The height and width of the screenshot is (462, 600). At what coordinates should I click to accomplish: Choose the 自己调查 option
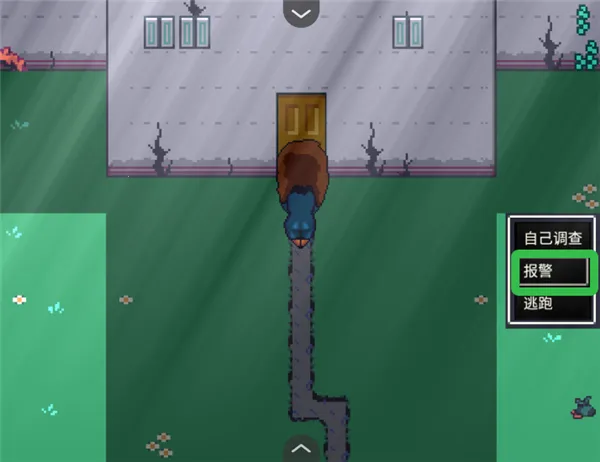[551, 240]
